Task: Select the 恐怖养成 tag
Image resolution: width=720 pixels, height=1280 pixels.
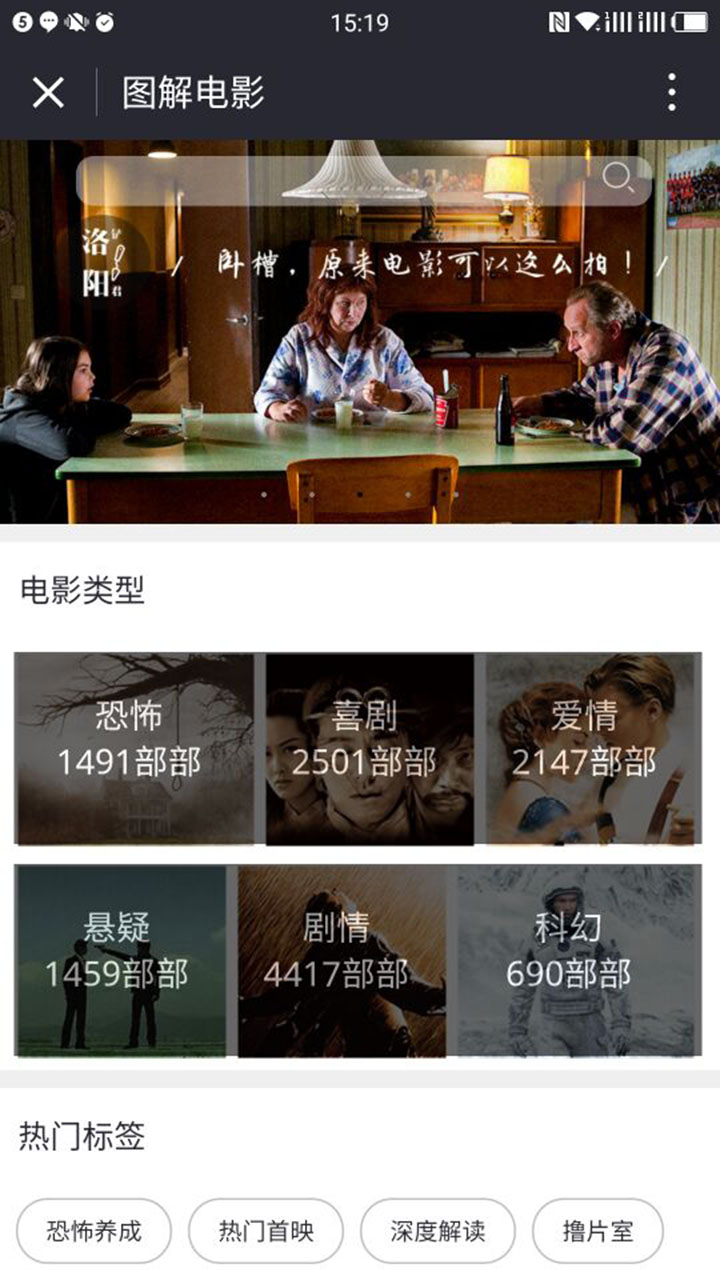Action: (x=94, y=1231)
